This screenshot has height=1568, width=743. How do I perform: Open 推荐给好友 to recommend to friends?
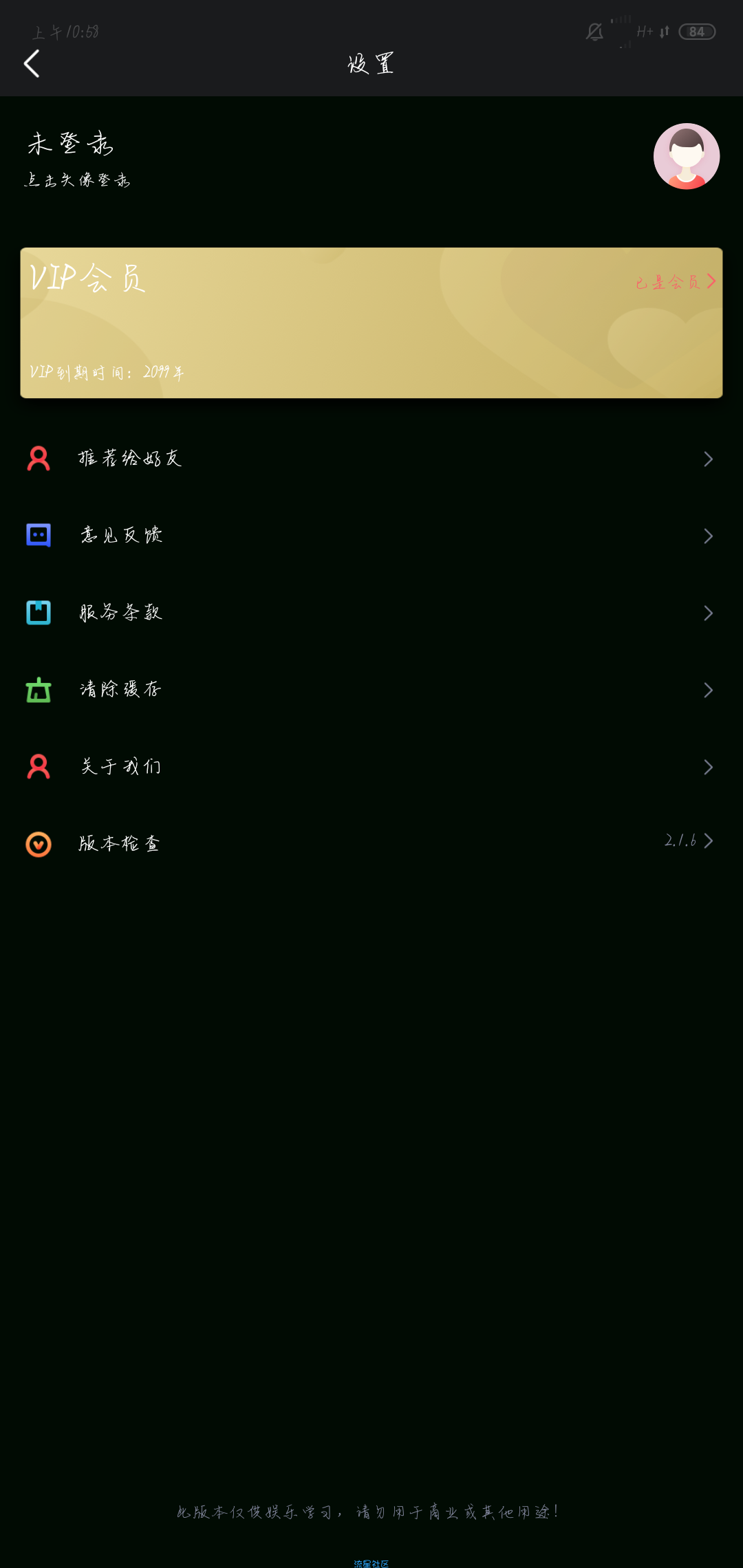pyautogui.click(x=371, y=459)
